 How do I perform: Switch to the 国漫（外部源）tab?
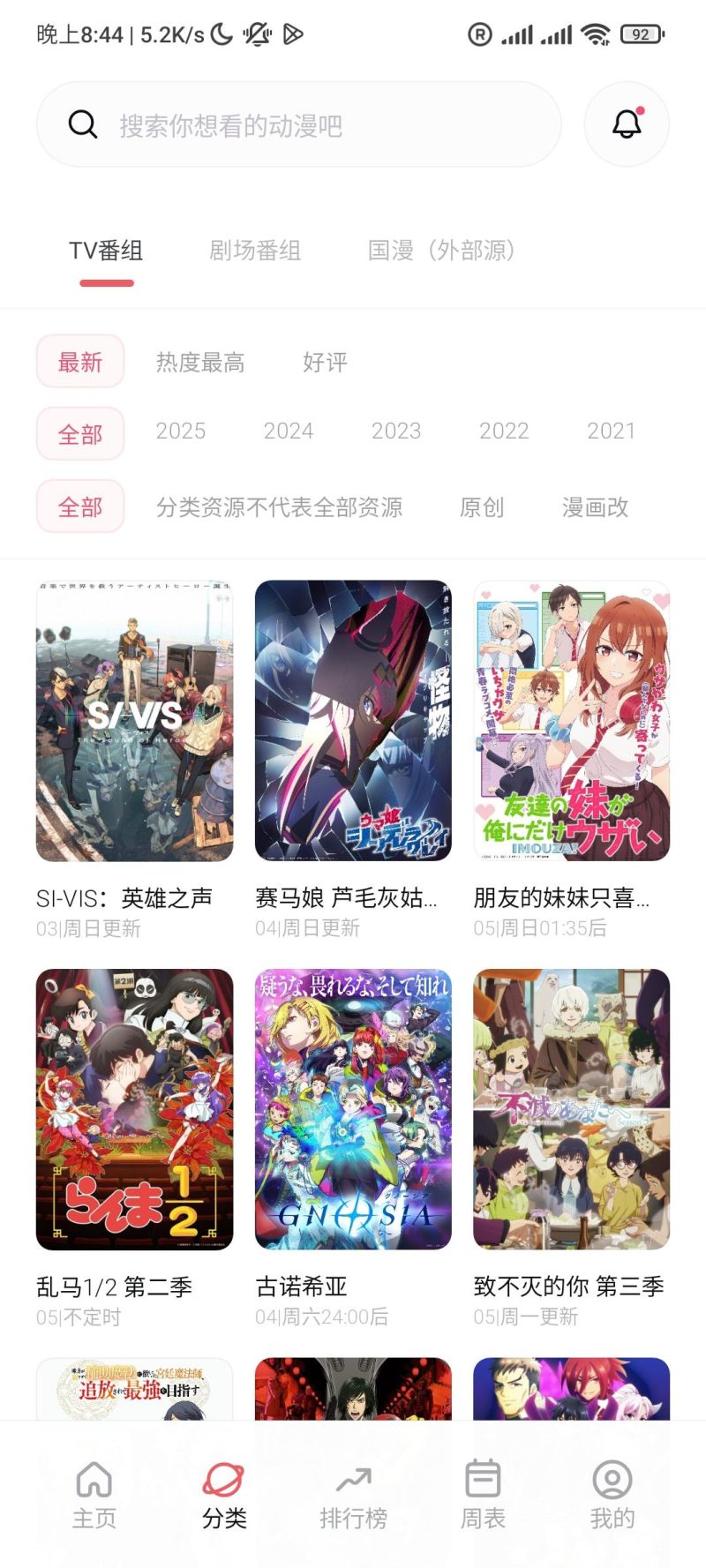(441, 251)
